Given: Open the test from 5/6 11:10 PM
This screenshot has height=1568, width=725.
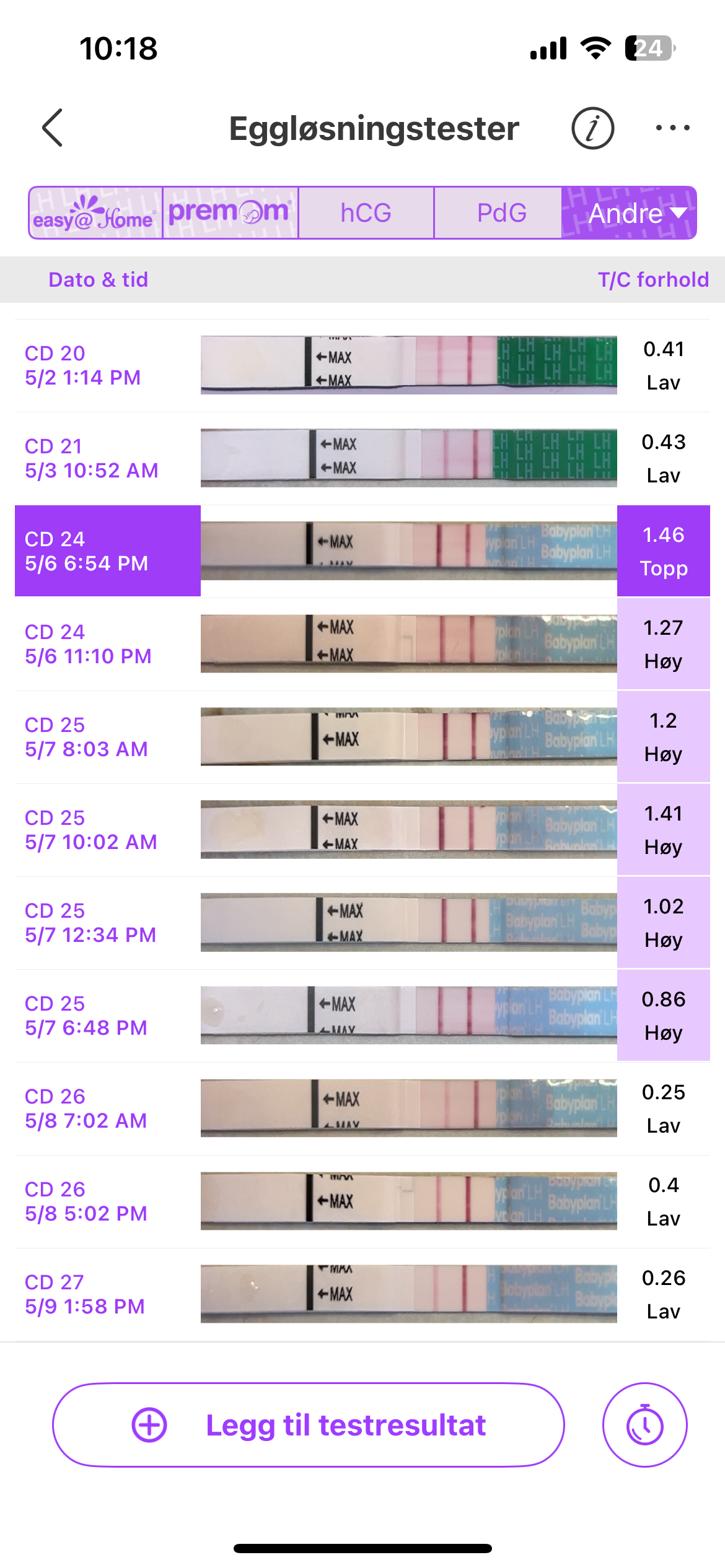Looking at the screenshot, I should coord(362,644).
